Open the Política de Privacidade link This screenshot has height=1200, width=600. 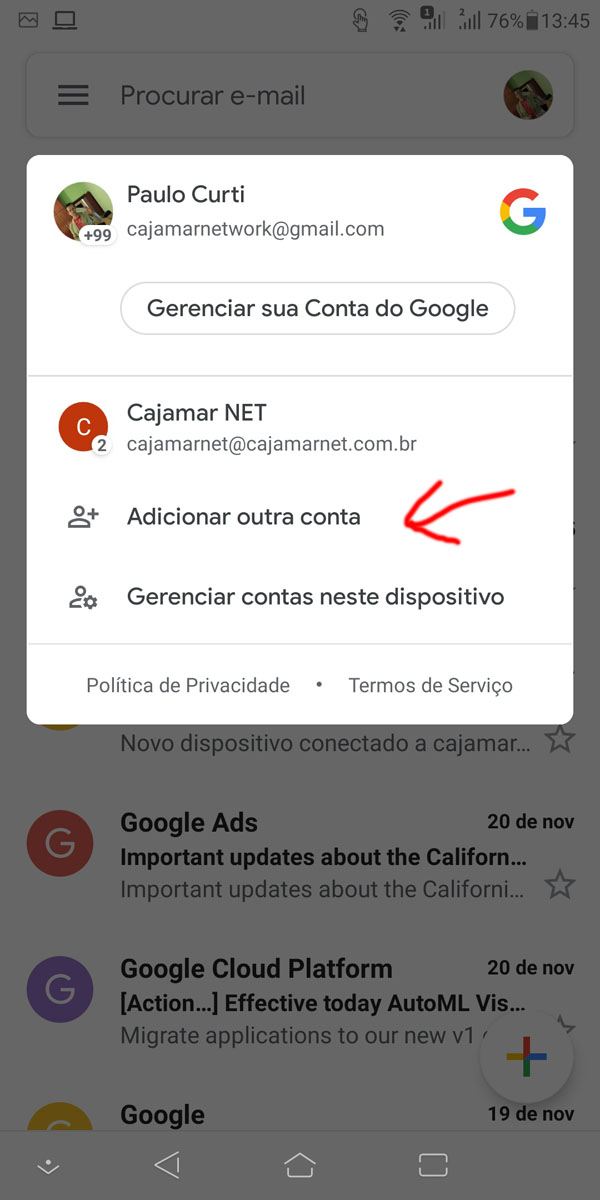click(x=188, y=685)
